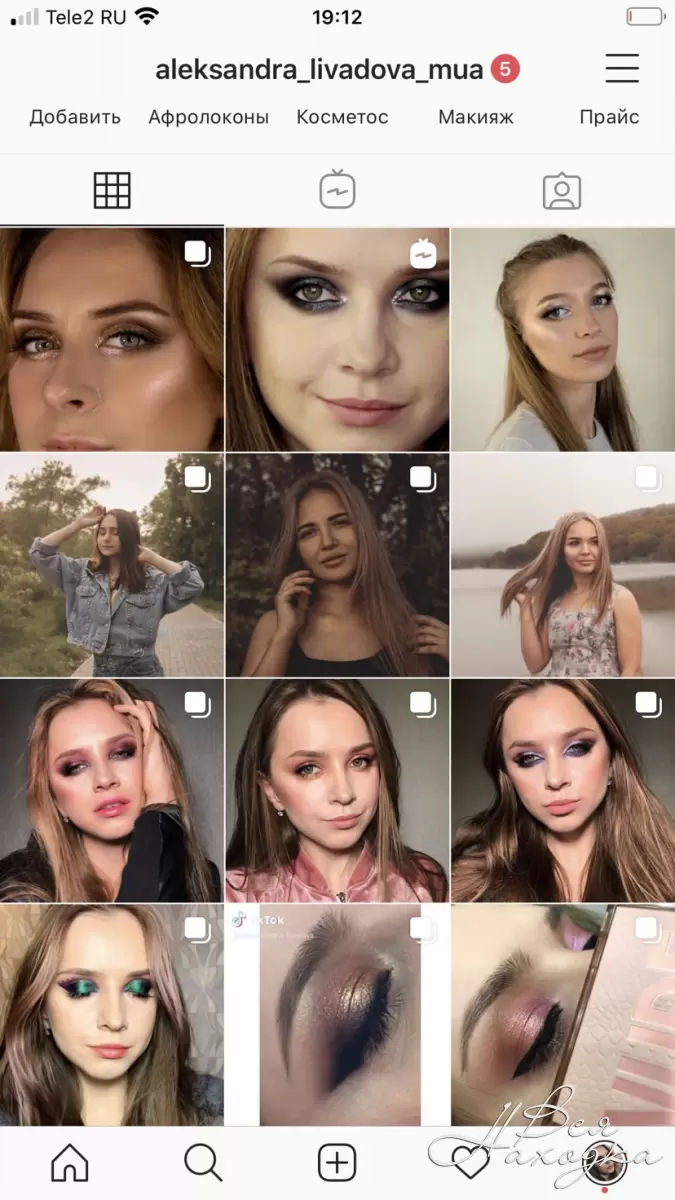Open the post with the denim jacket
Viewport: 675px width, 1200px height.
pos(112,565)
